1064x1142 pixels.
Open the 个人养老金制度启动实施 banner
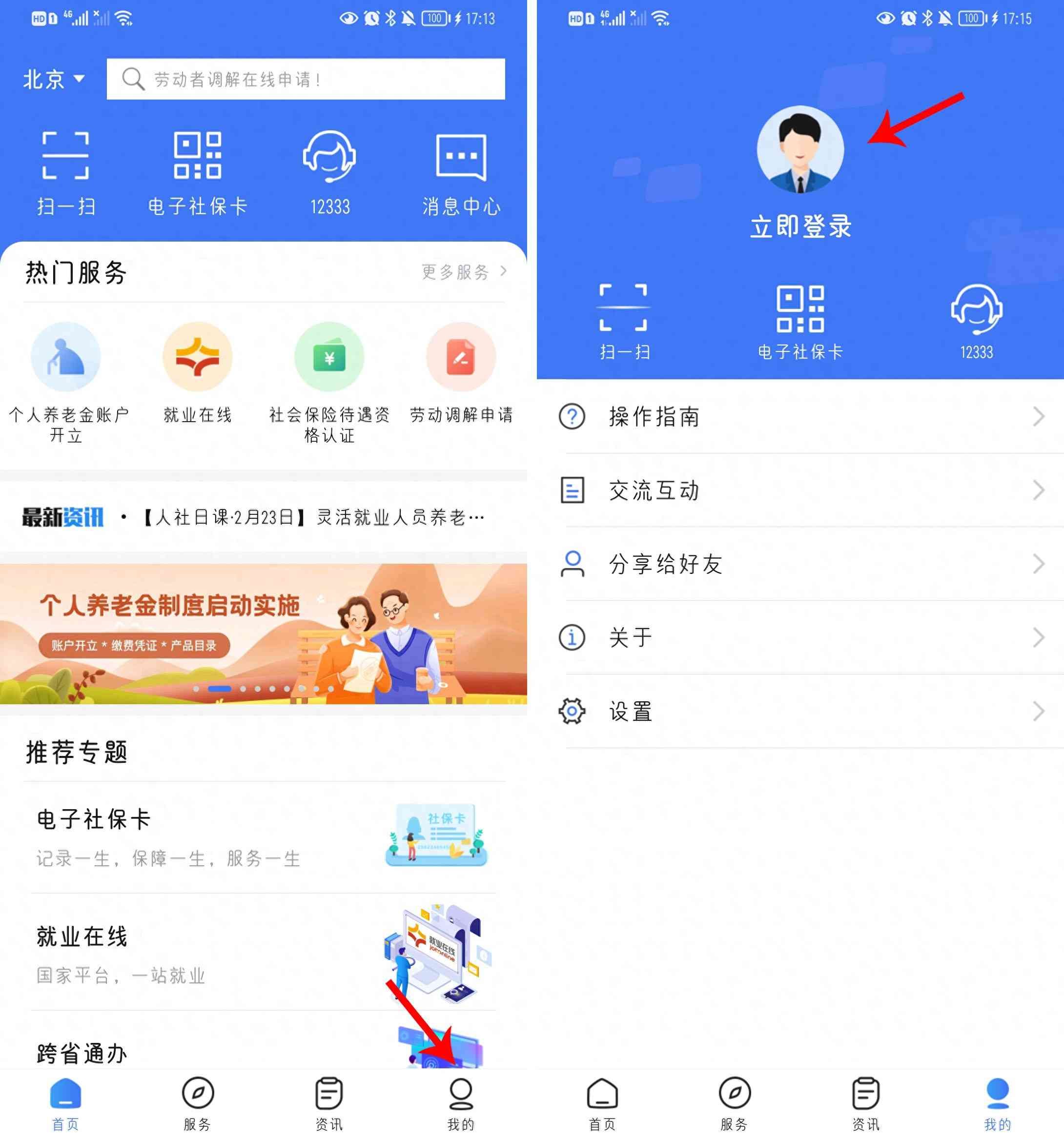point(263,633)
